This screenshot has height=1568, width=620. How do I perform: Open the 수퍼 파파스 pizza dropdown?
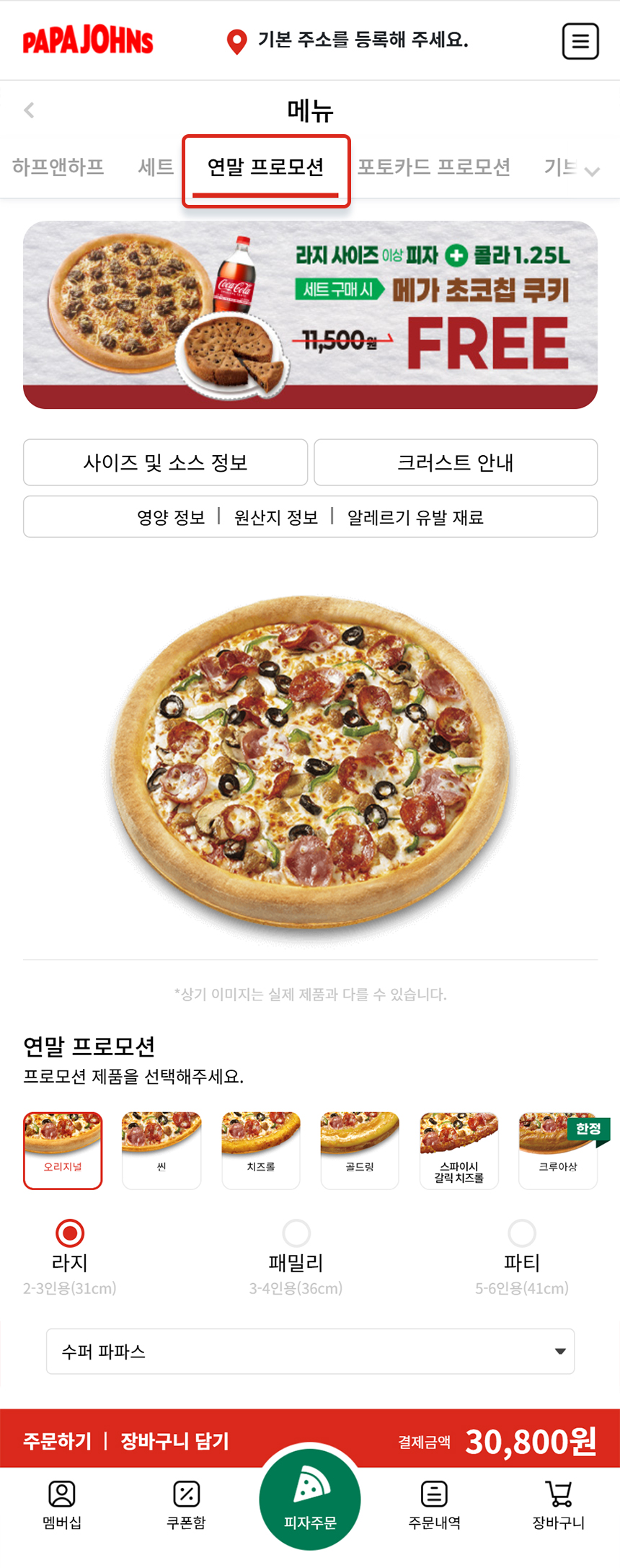pyautogui.click(x=310, y=1352)
